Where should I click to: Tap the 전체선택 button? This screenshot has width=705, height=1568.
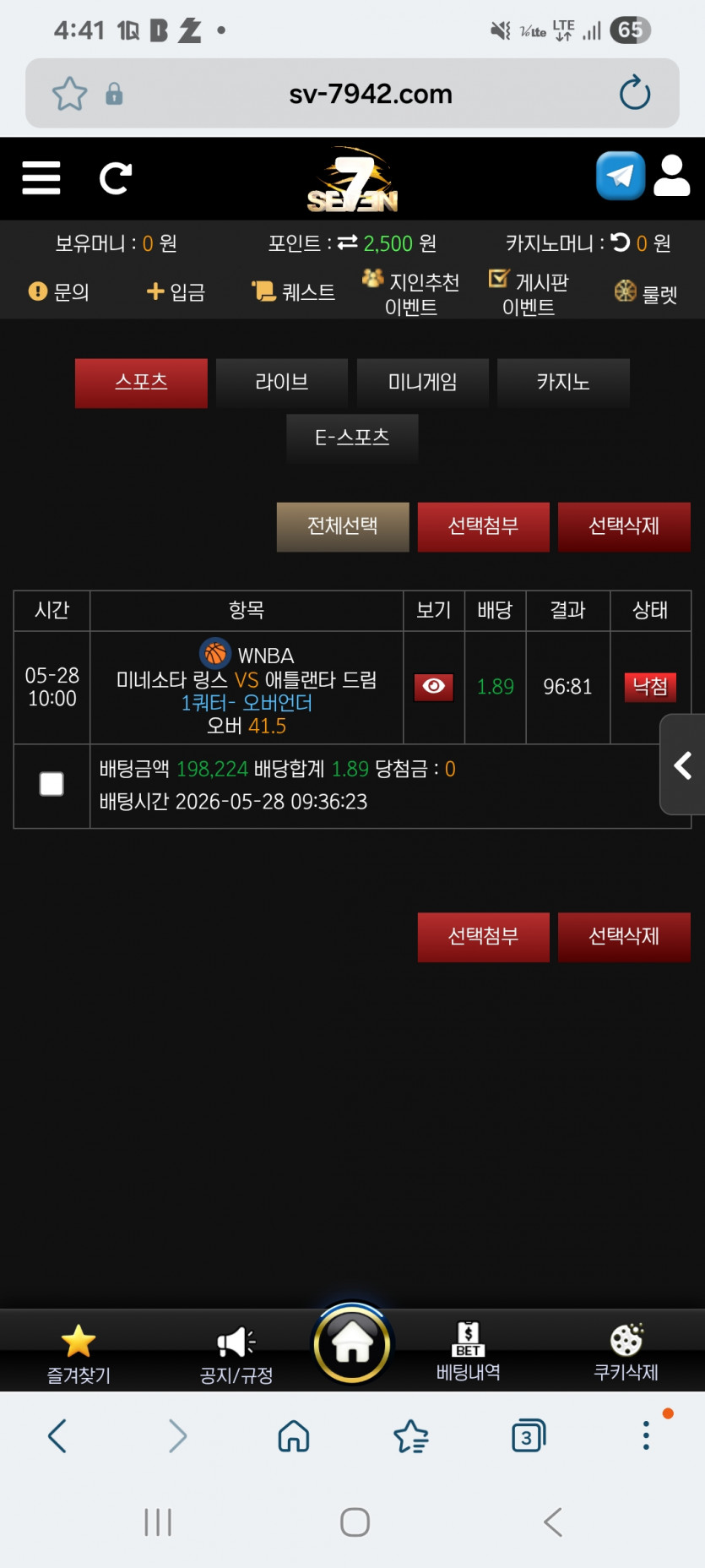coord(343,527)
